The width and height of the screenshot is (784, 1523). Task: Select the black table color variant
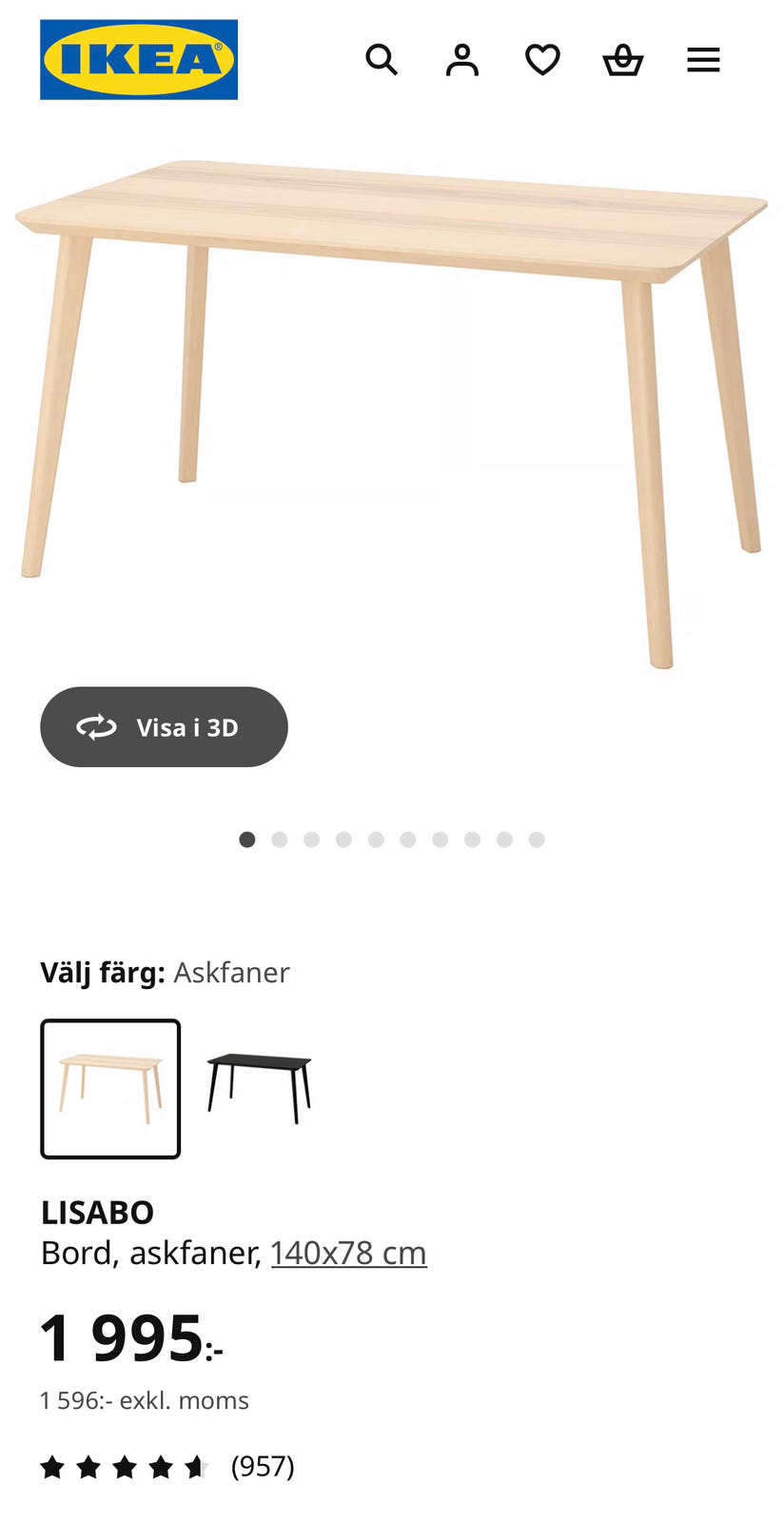[260, 1087]
